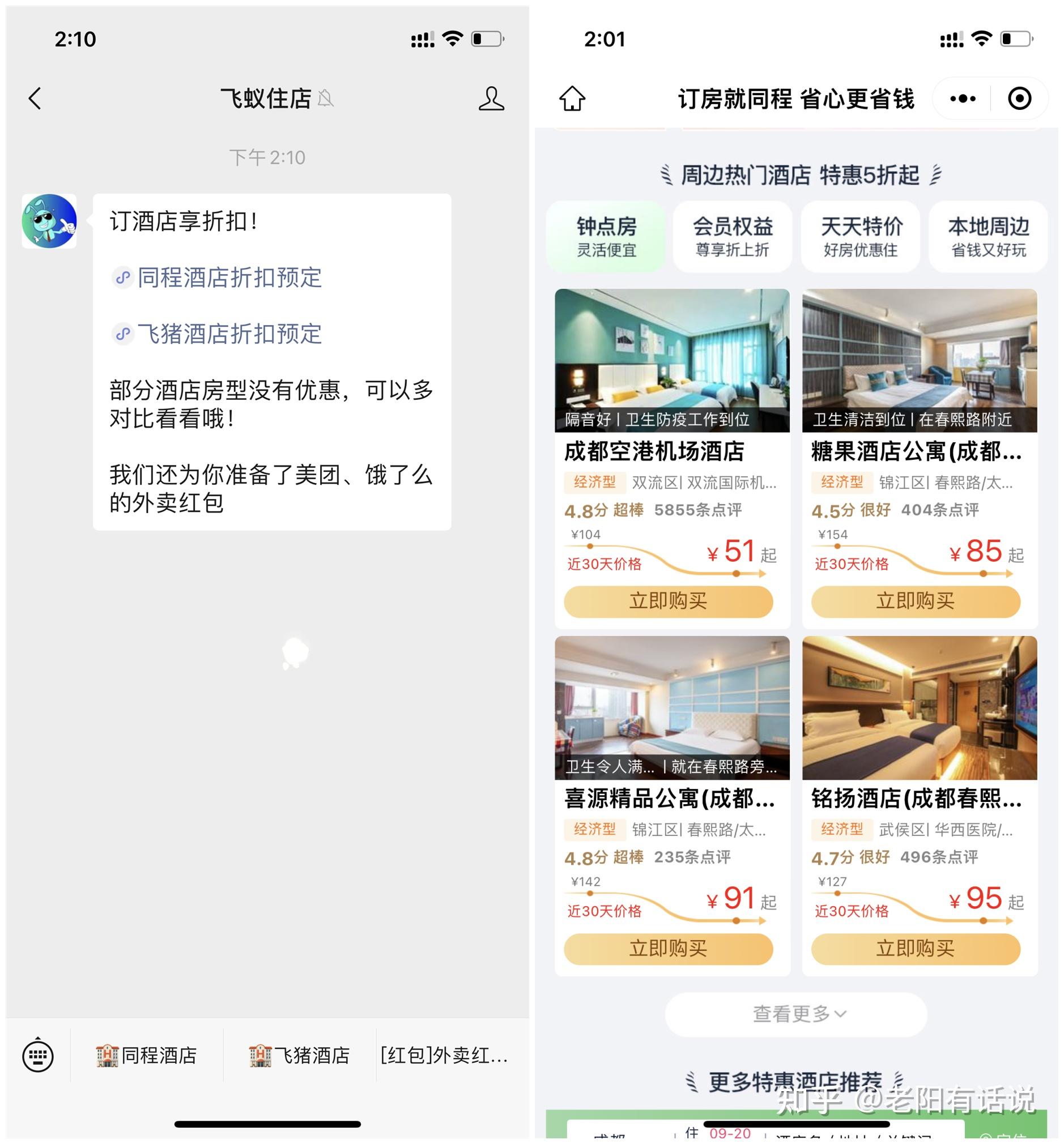Tap 立即购买 for 糖果酒店公寓
The width and height of the screenshot is (1064, 1144).
click(x=916, y=601)
